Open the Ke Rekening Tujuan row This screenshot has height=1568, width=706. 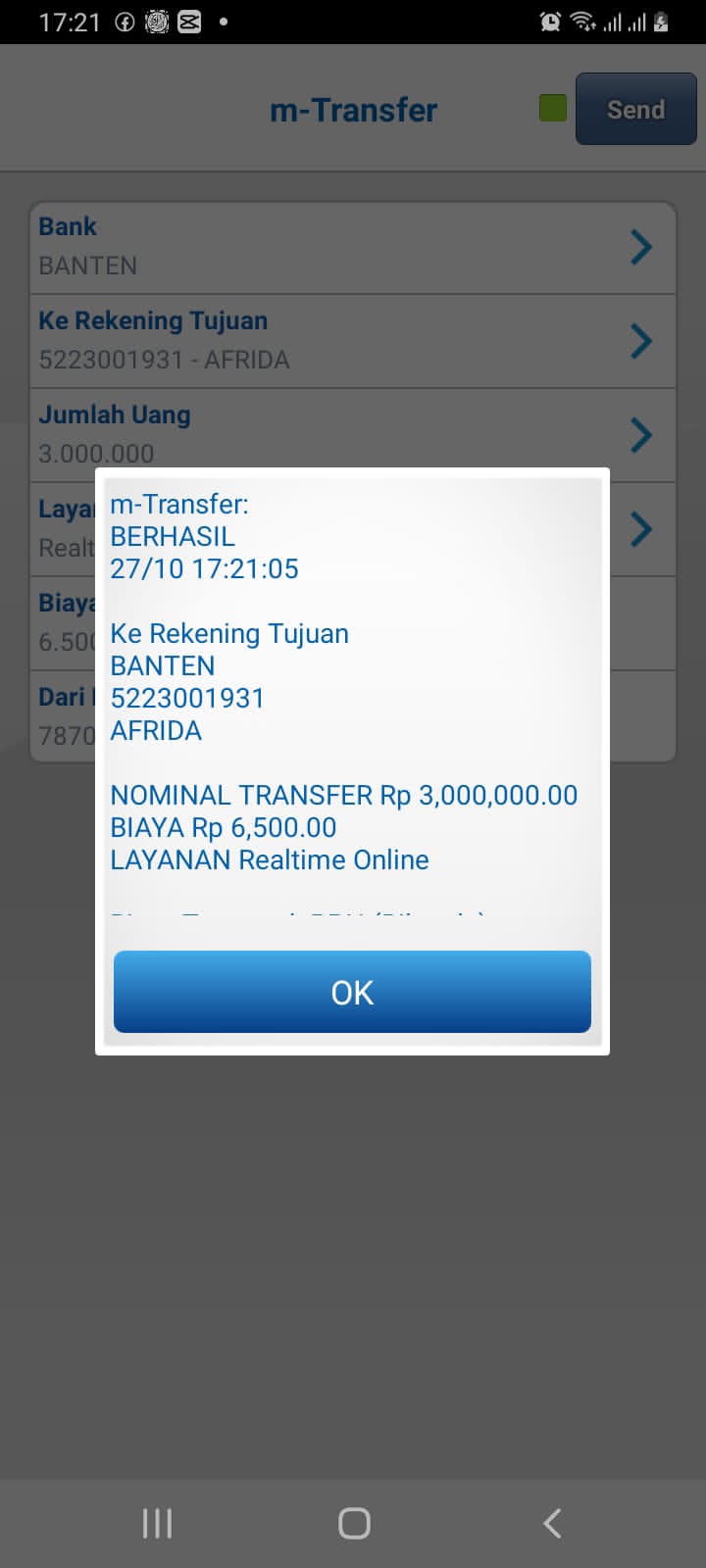353,341
